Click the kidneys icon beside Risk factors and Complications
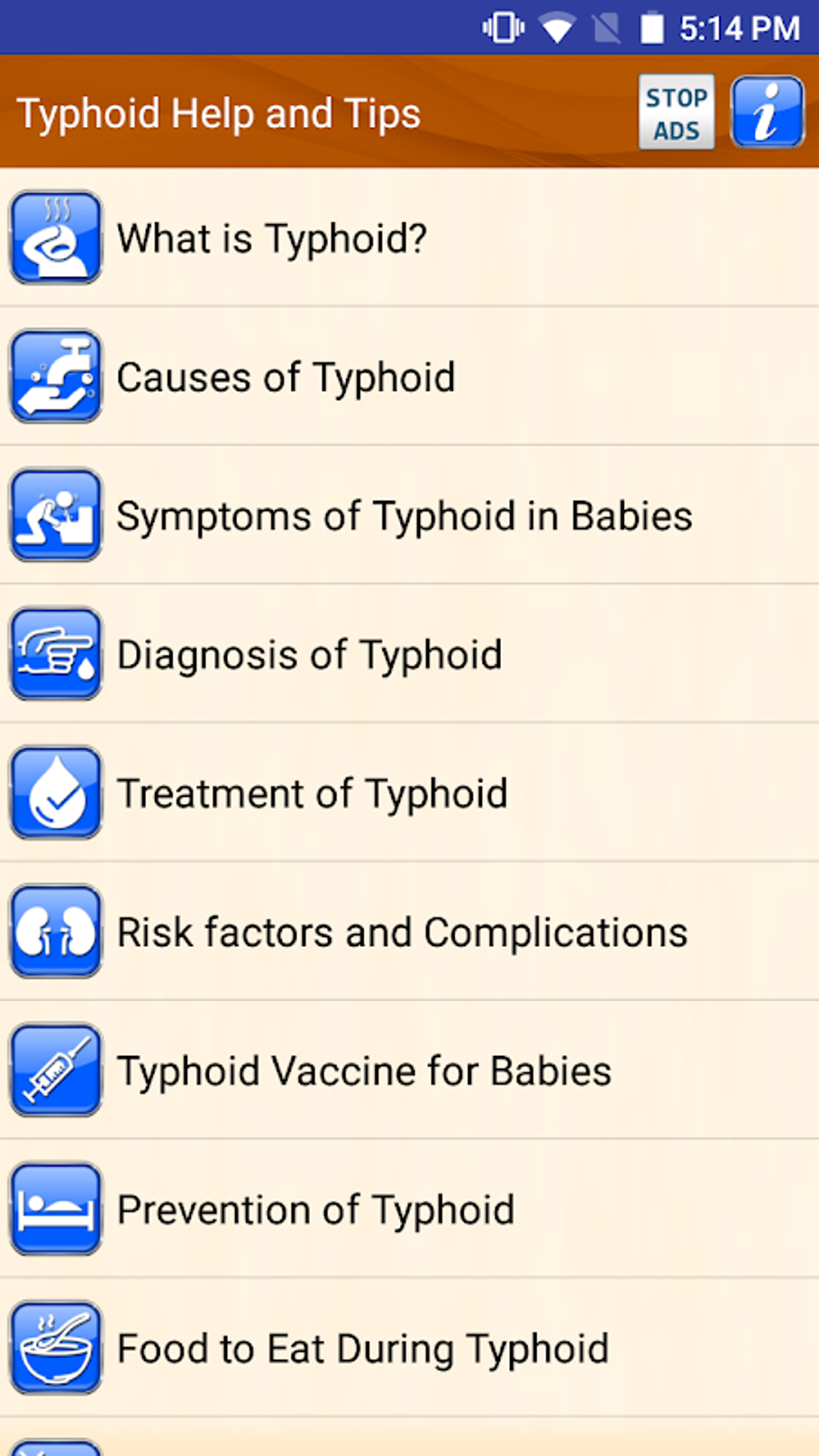The image size is (819, 1456). point(54,931)
